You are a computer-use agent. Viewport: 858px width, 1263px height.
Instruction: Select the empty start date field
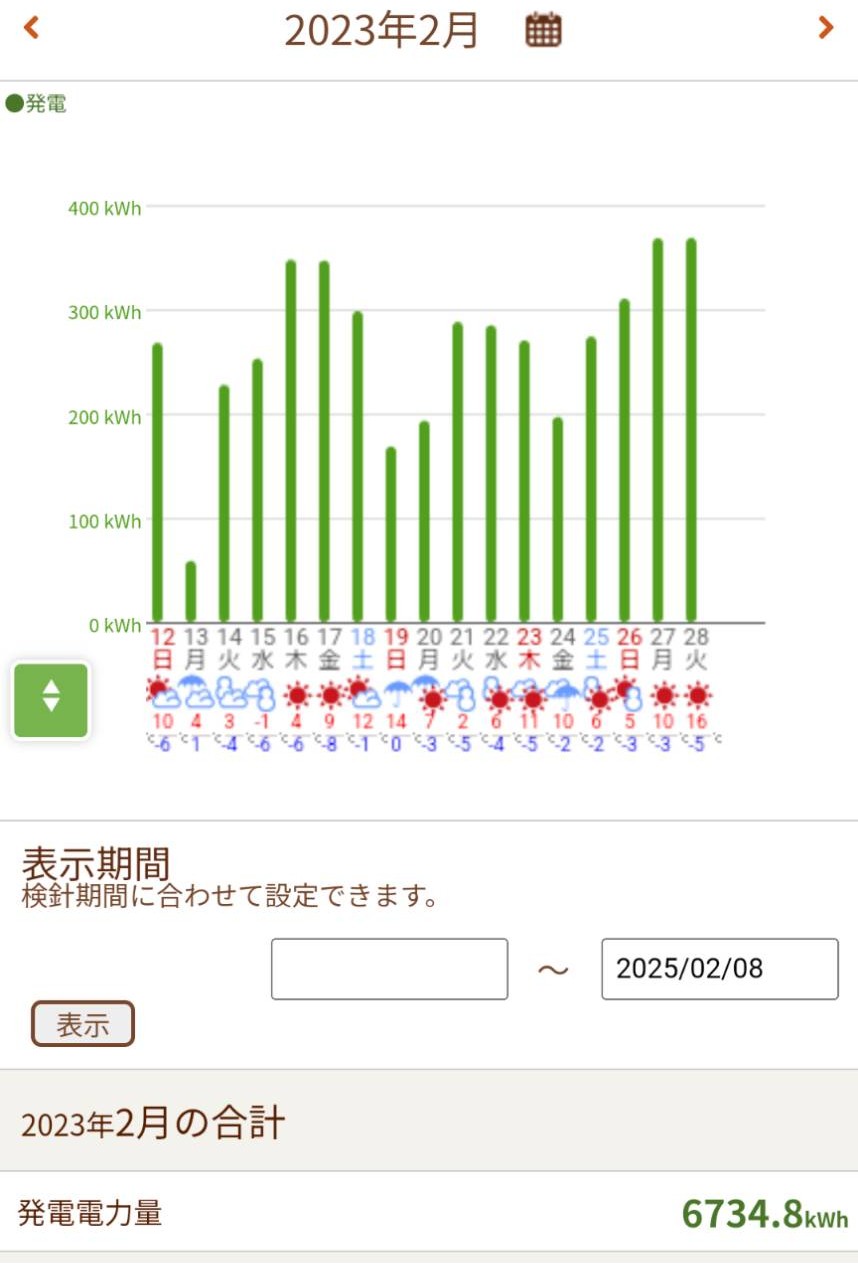[389, 968]
